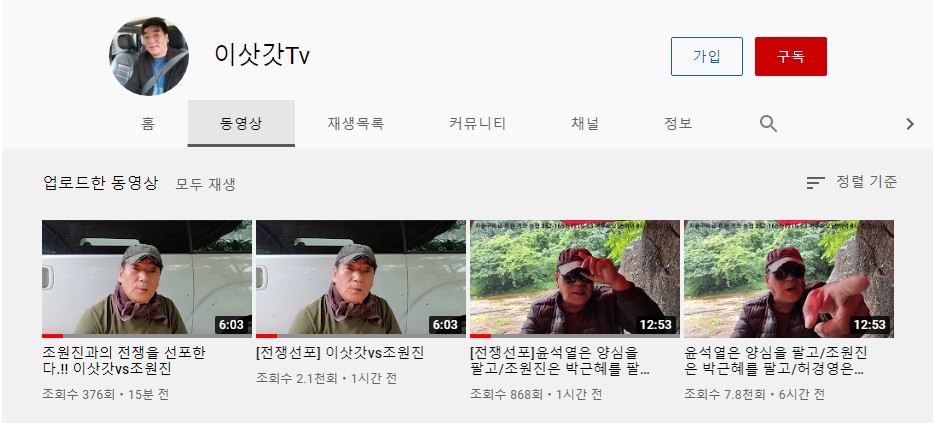Tap the 가입 join button
Image resolution: width=933 pixels, height=423 pixels.
(x=706, y=56)
